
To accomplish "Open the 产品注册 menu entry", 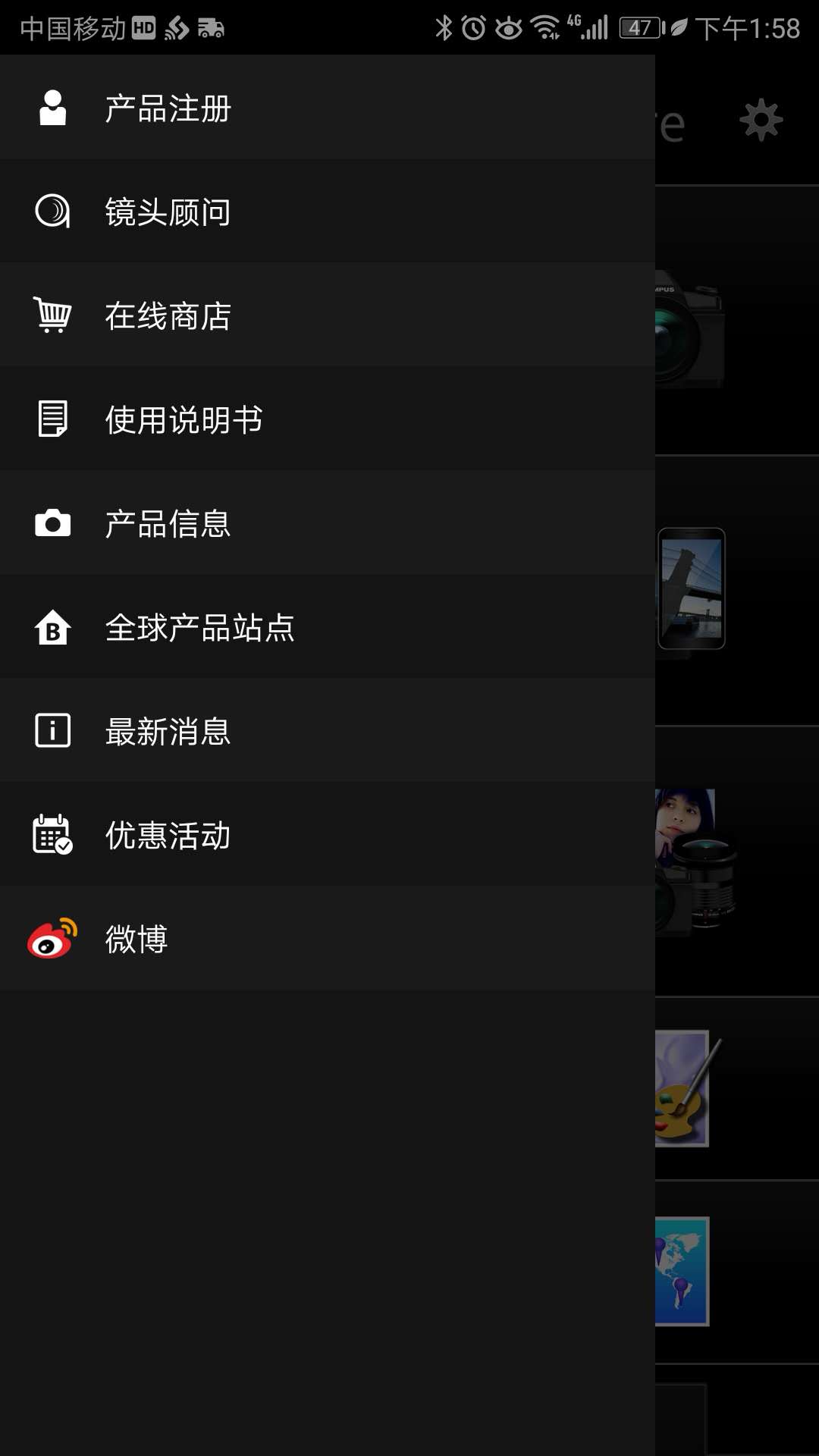I will coord(168,108).
